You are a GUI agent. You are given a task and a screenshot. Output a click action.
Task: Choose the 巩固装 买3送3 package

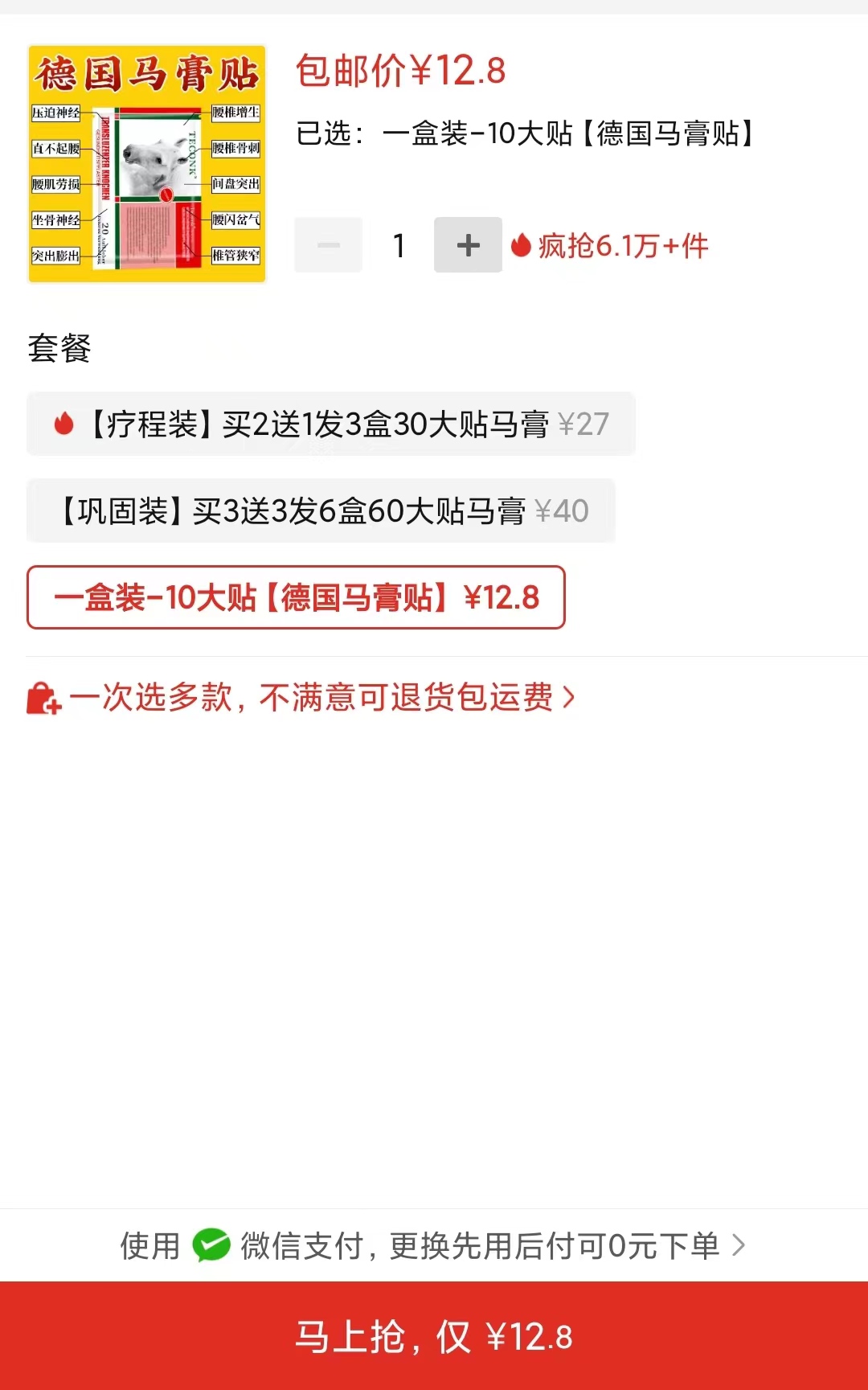tap(321, 511)
